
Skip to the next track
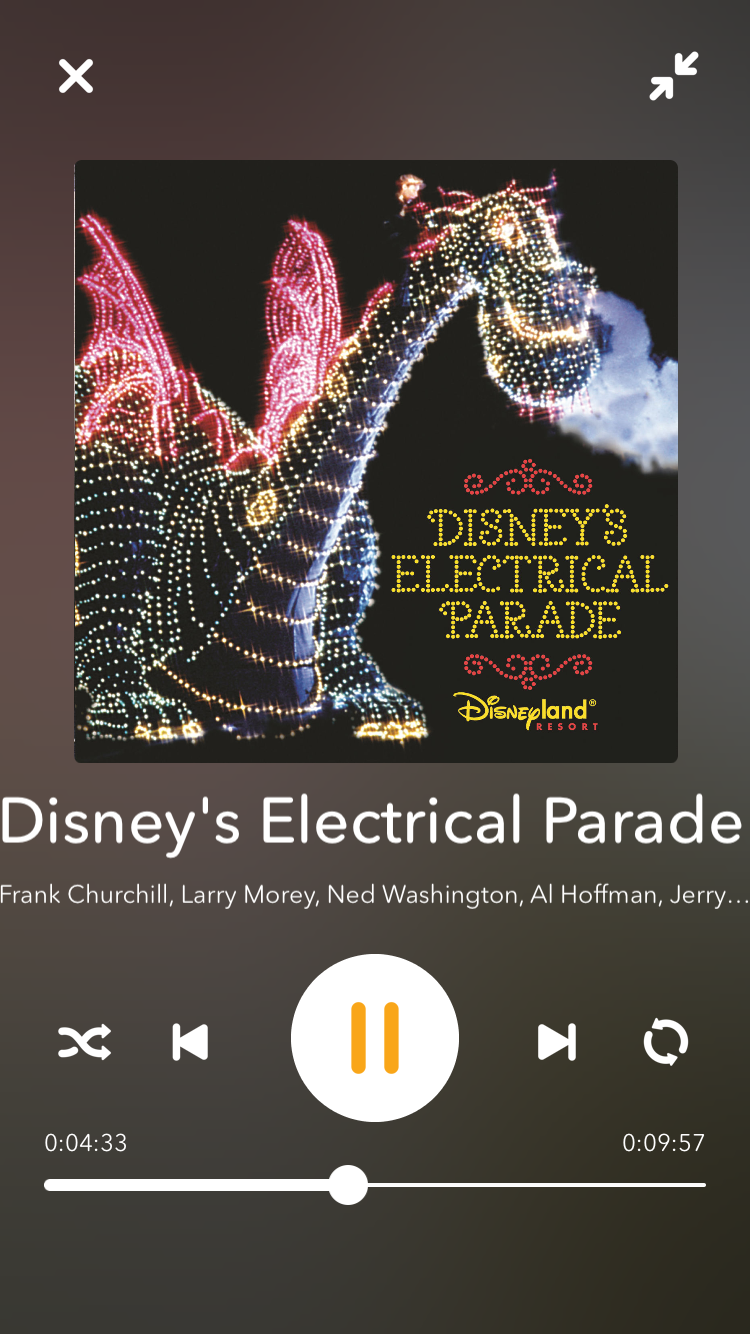coord(557,1042)
